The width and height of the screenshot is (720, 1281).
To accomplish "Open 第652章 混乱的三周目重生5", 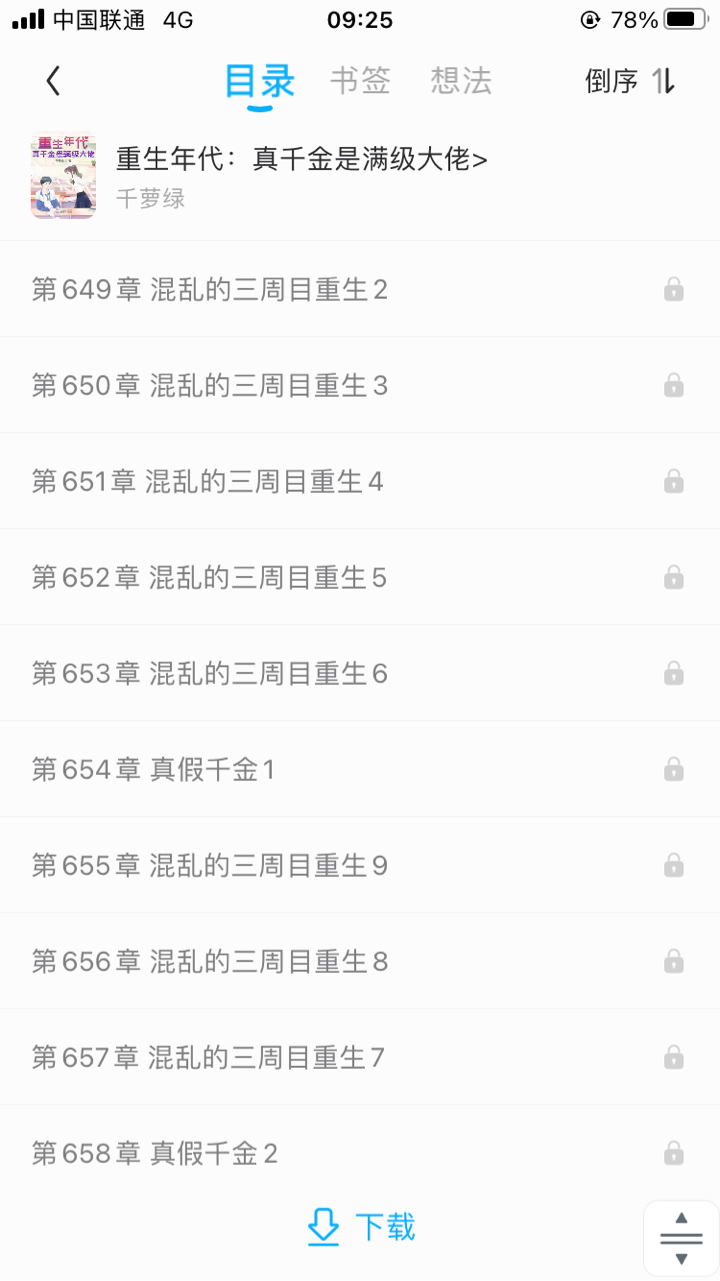I will [x=210, y=578].
